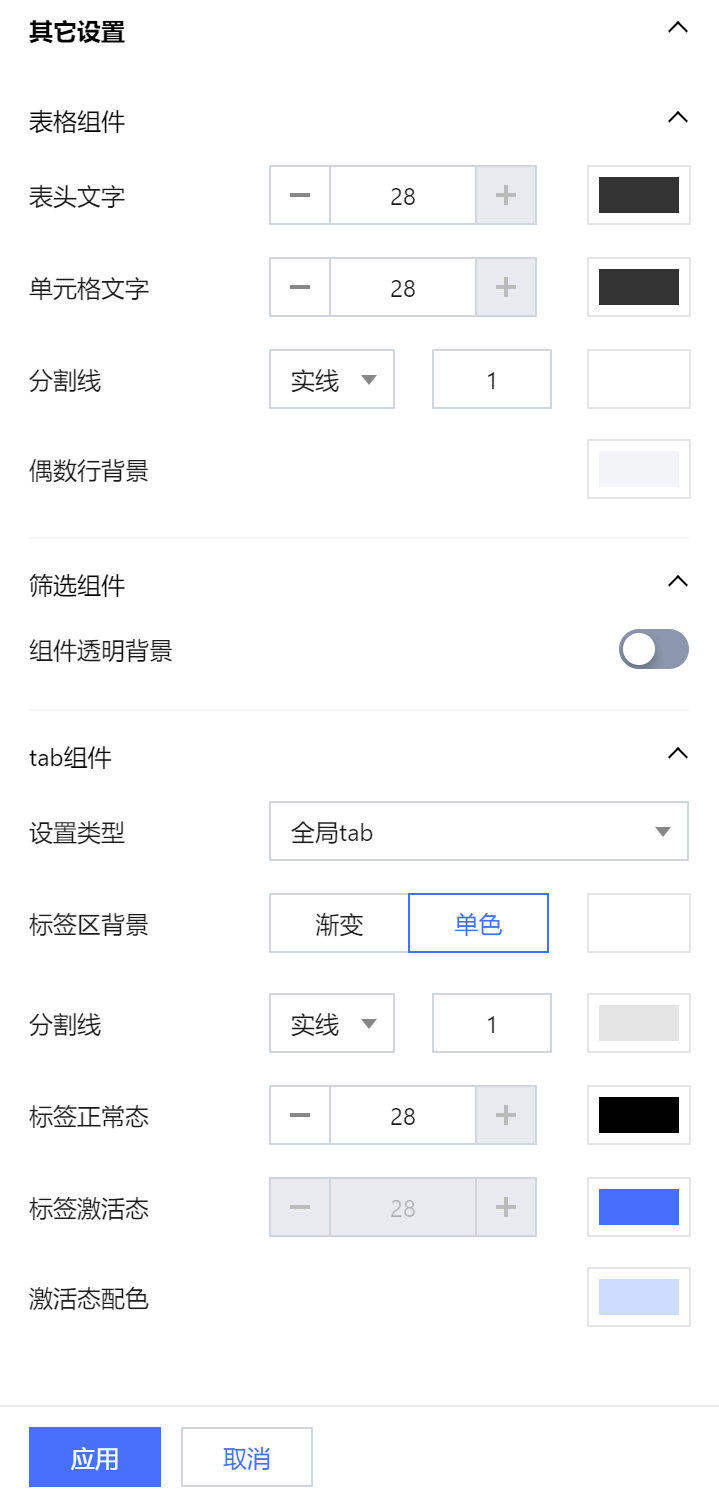Select 渐变 for 标签区背景

pos(339,924)
